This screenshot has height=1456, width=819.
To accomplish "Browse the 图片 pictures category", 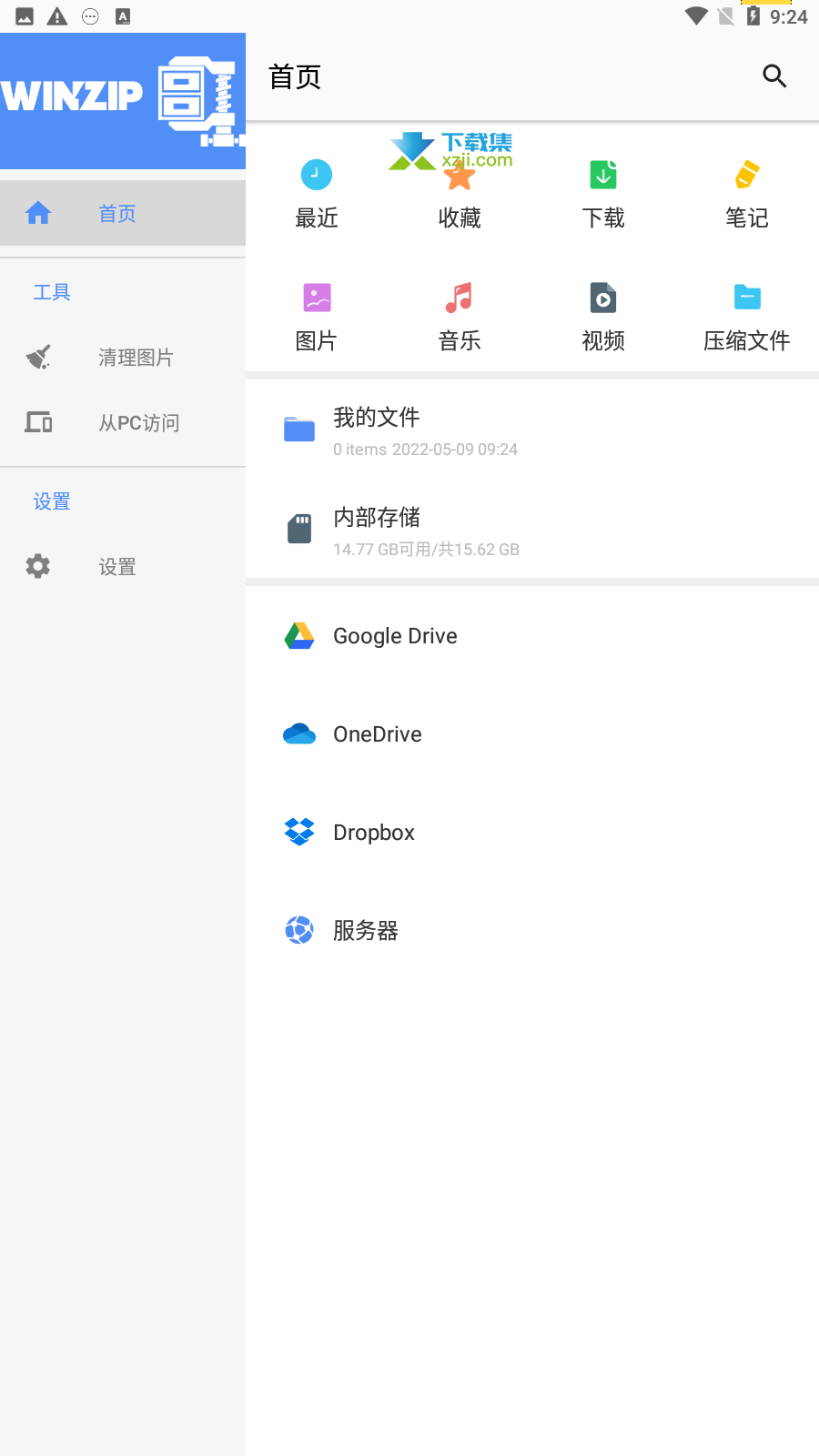I will 317,316.
